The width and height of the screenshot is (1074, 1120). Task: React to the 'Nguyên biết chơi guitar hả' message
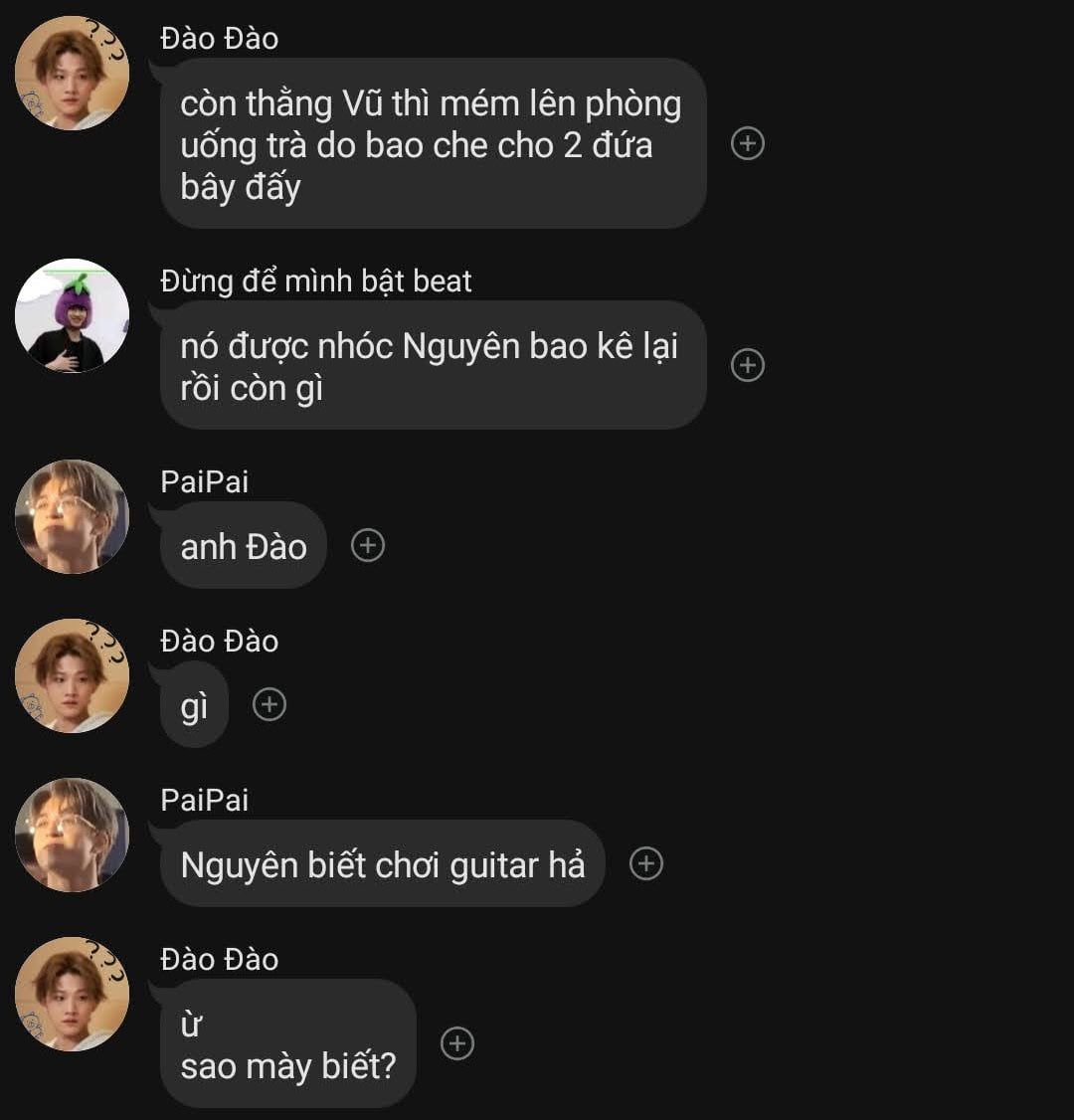tap(646, 863)
